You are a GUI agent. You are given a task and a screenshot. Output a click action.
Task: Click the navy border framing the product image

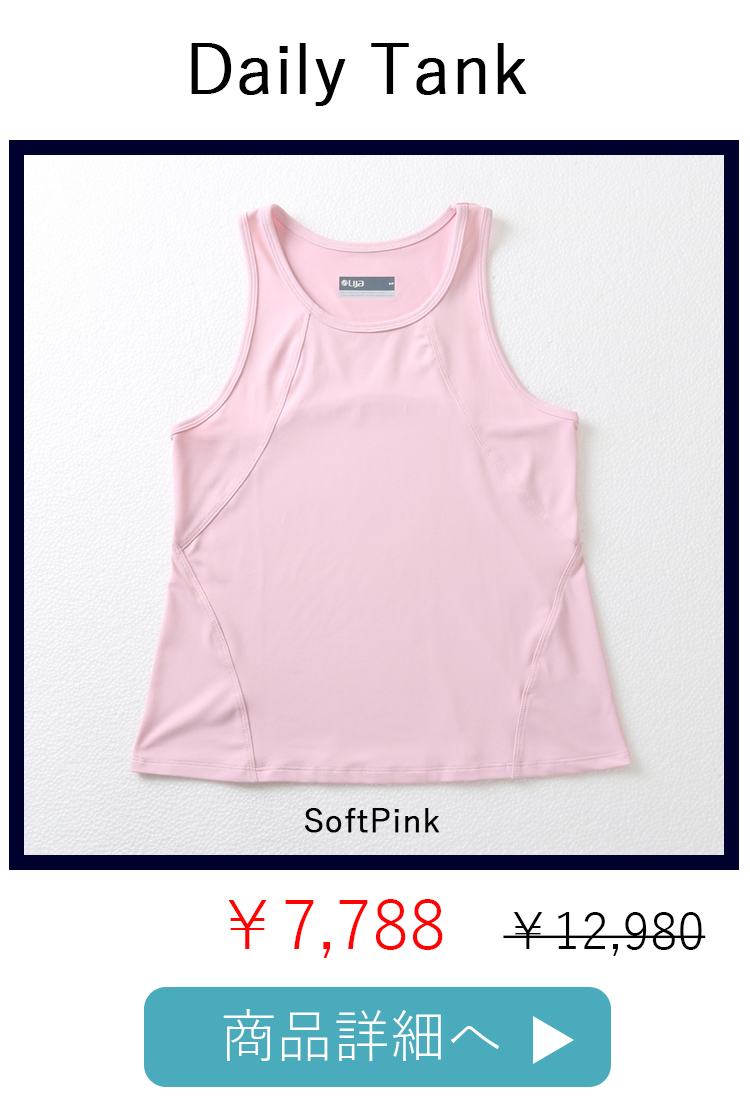click(x=375, y=150)
